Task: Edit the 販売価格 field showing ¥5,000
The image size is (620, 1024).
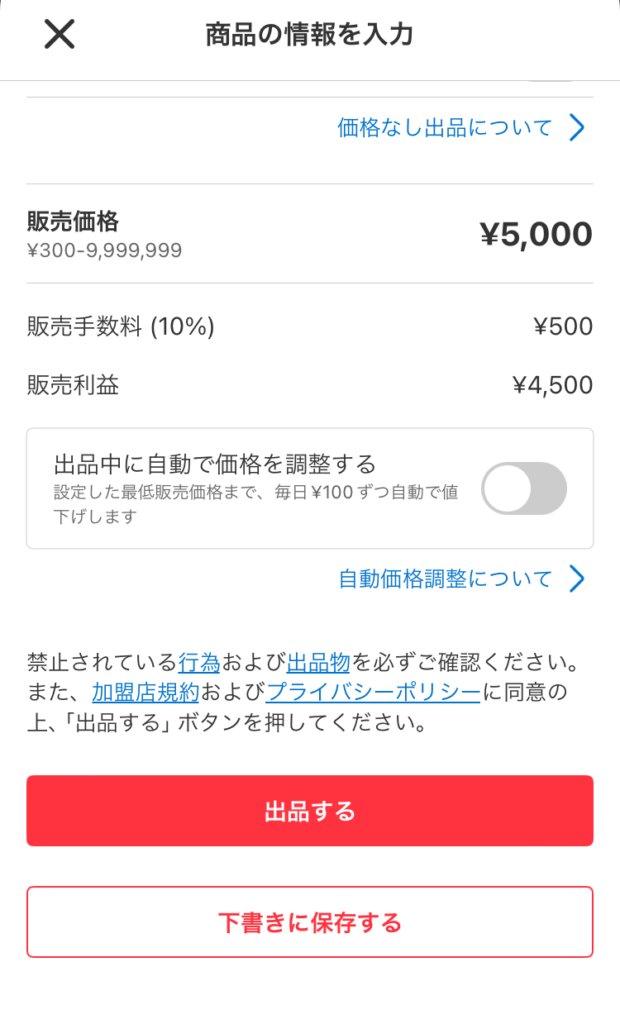Action: pos(535,234)
